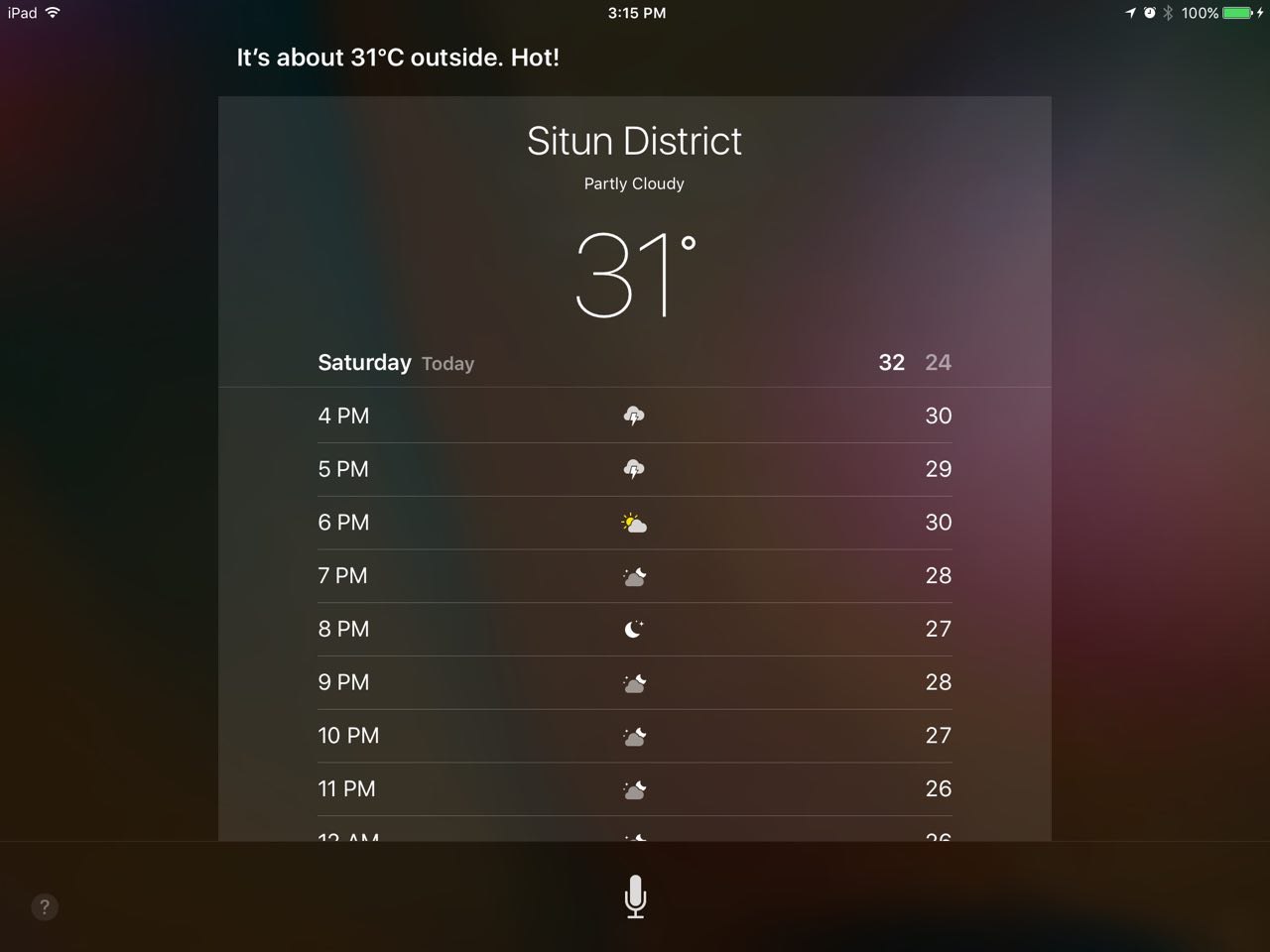
Task: Open the Siri help question mark
Action: pos(44,906)
